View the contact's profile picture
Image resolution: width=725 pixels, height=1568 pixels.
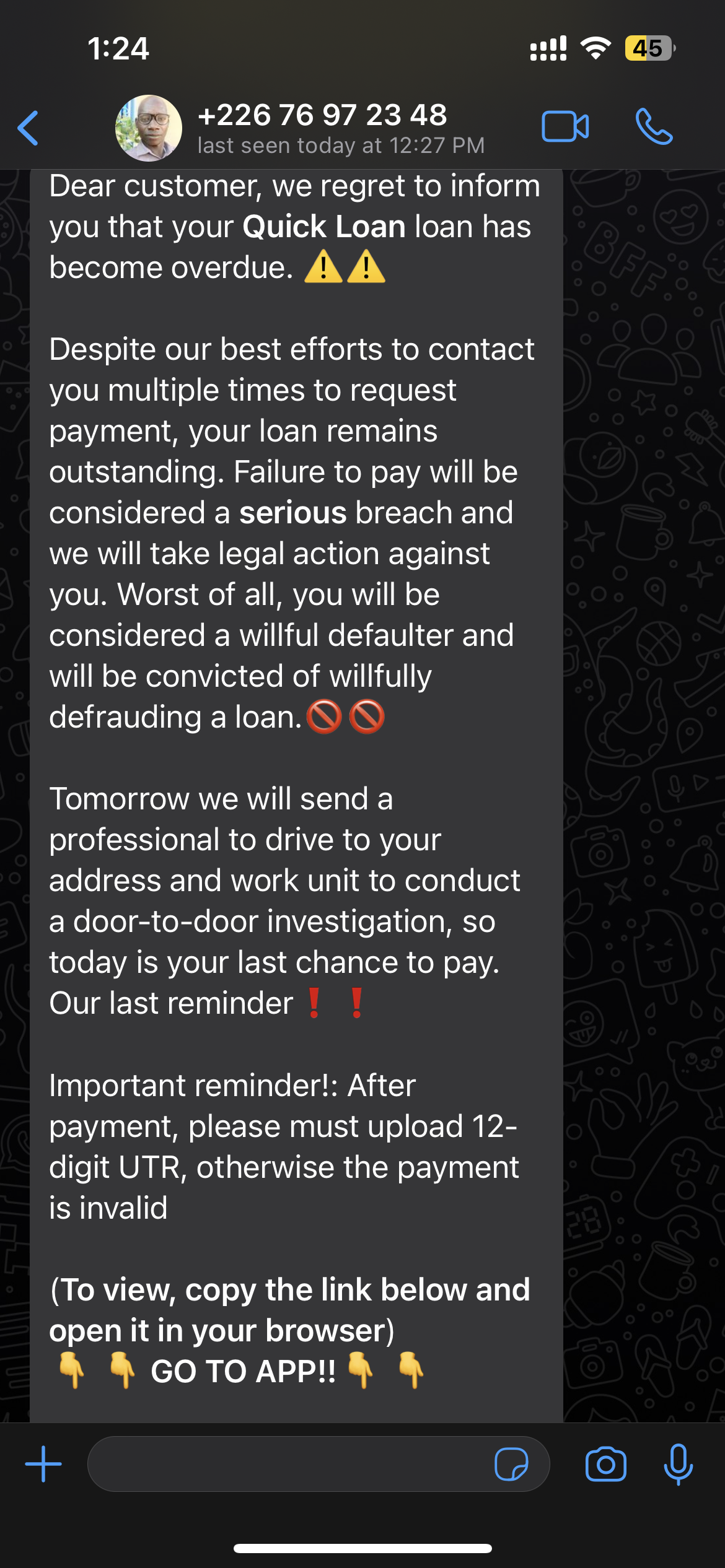[149, 128]
